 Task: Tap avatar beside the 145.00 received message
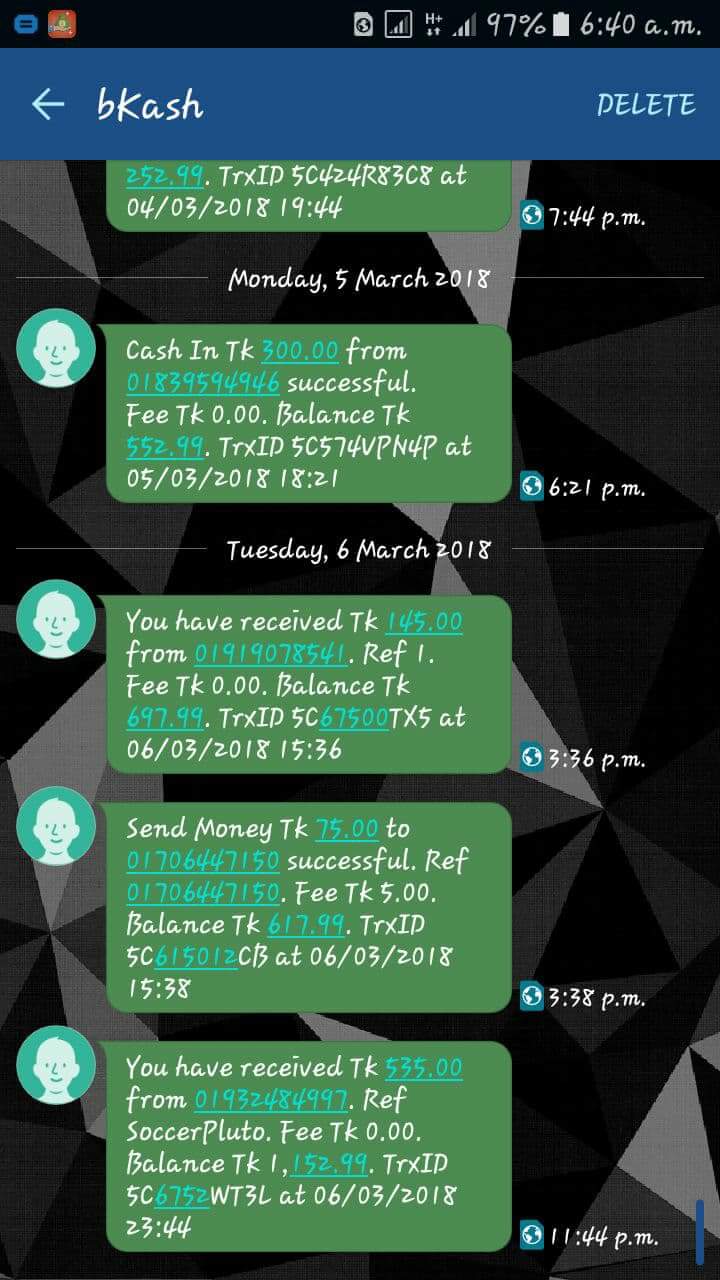(57, 619)
